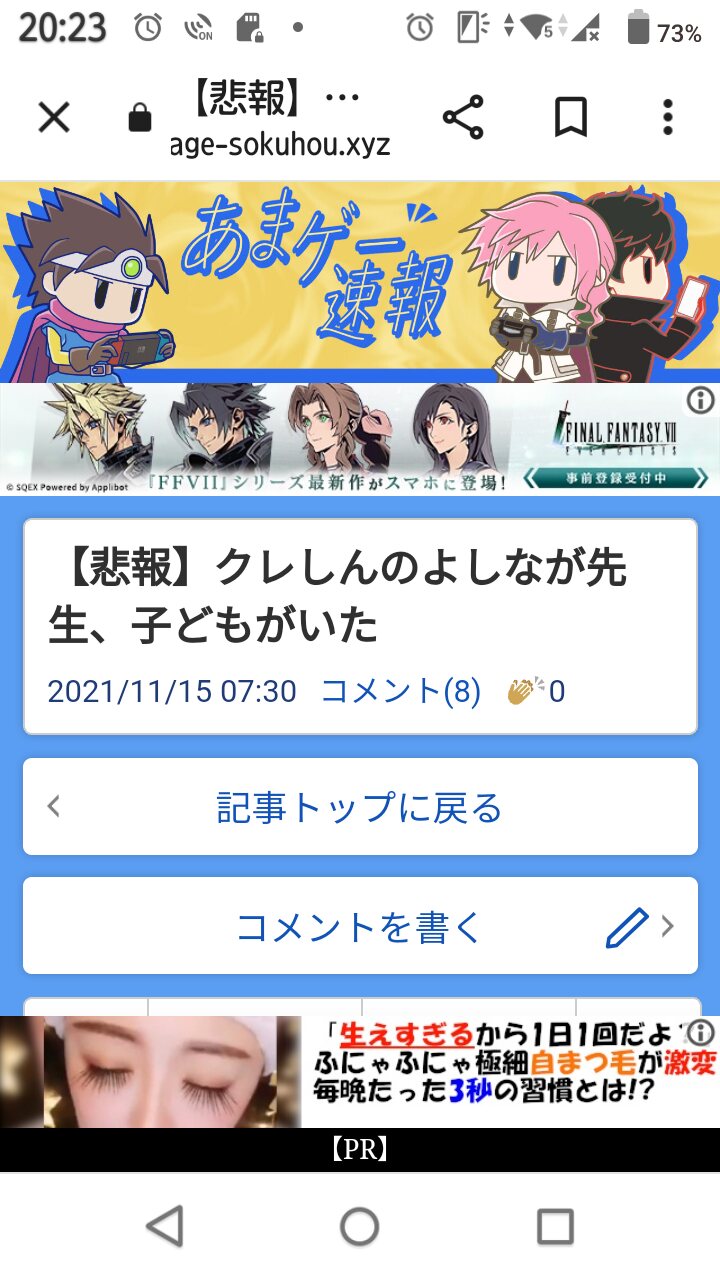Go to the system home screen

click(360, 1225)
